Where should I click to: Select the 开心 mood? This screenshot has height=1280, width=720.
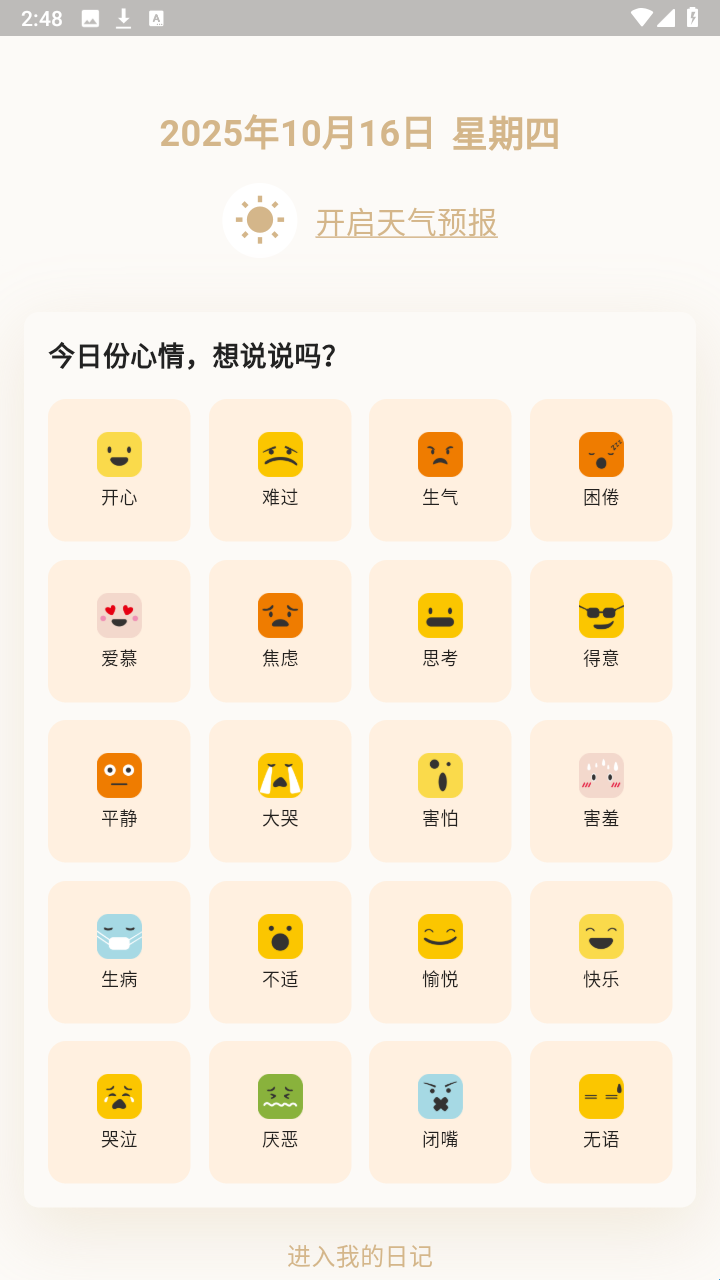coord(119,470)
